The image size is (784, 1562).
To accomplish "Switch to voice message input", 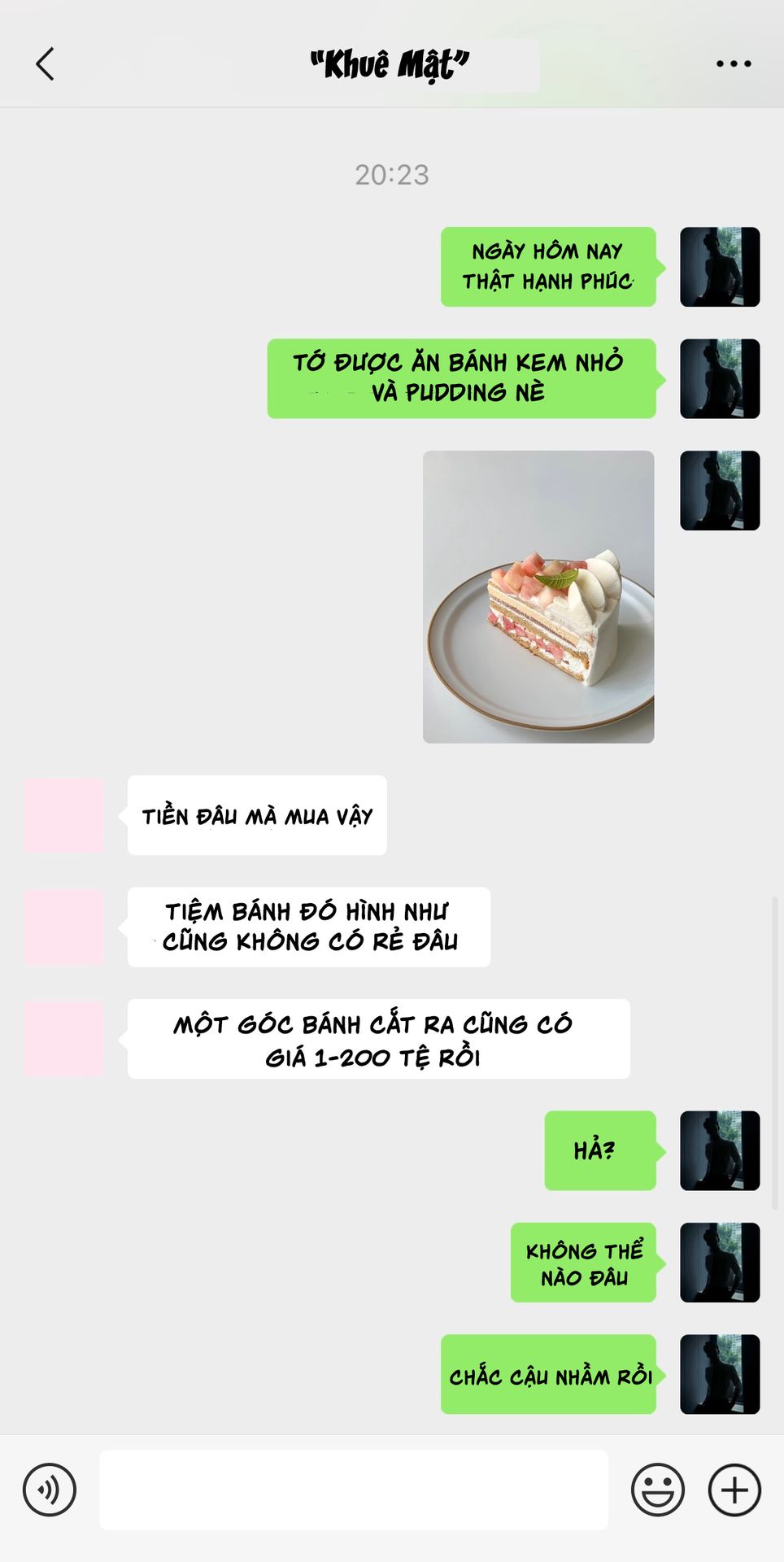I will [50, 1490].
